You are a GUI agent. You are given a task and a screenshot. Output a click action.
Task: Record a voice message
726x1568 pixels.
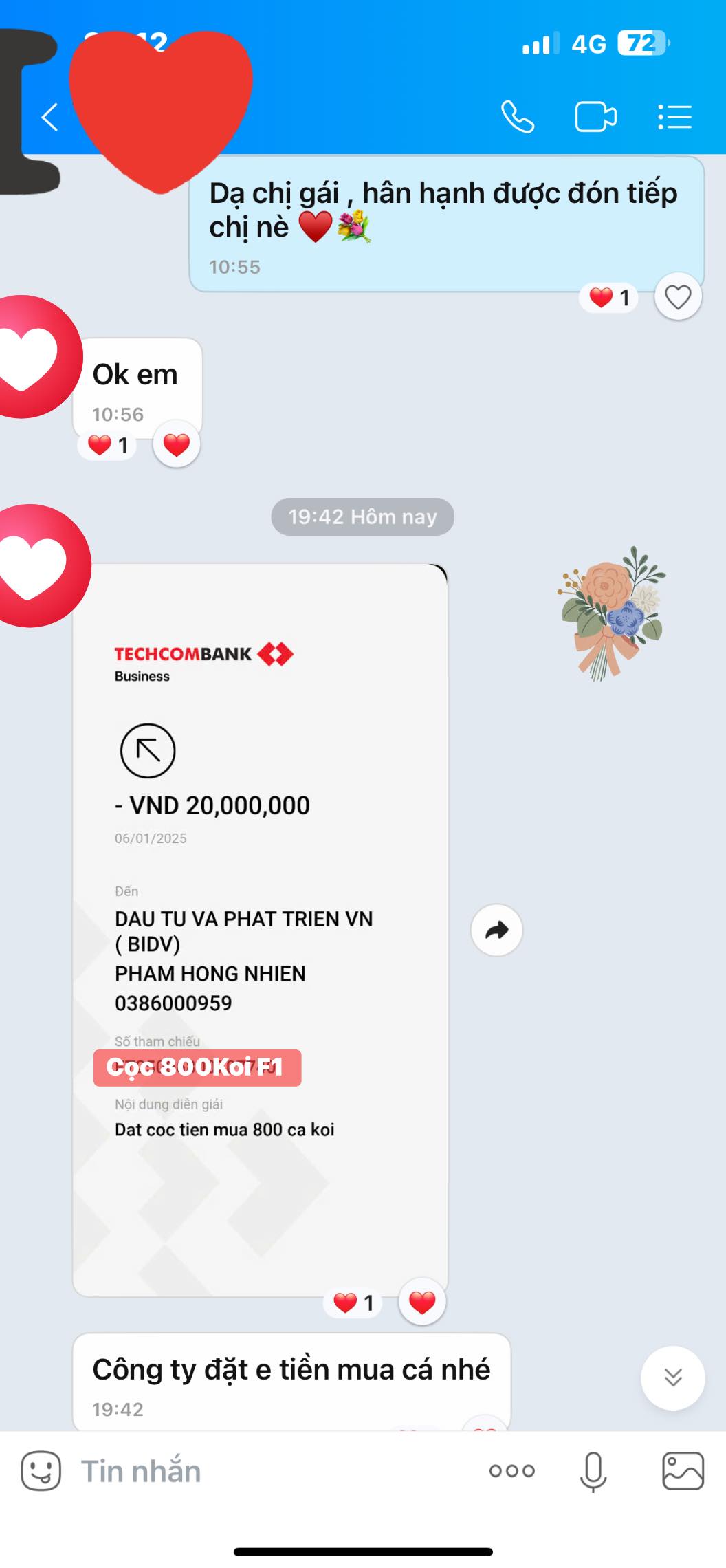click(593, 1471)
